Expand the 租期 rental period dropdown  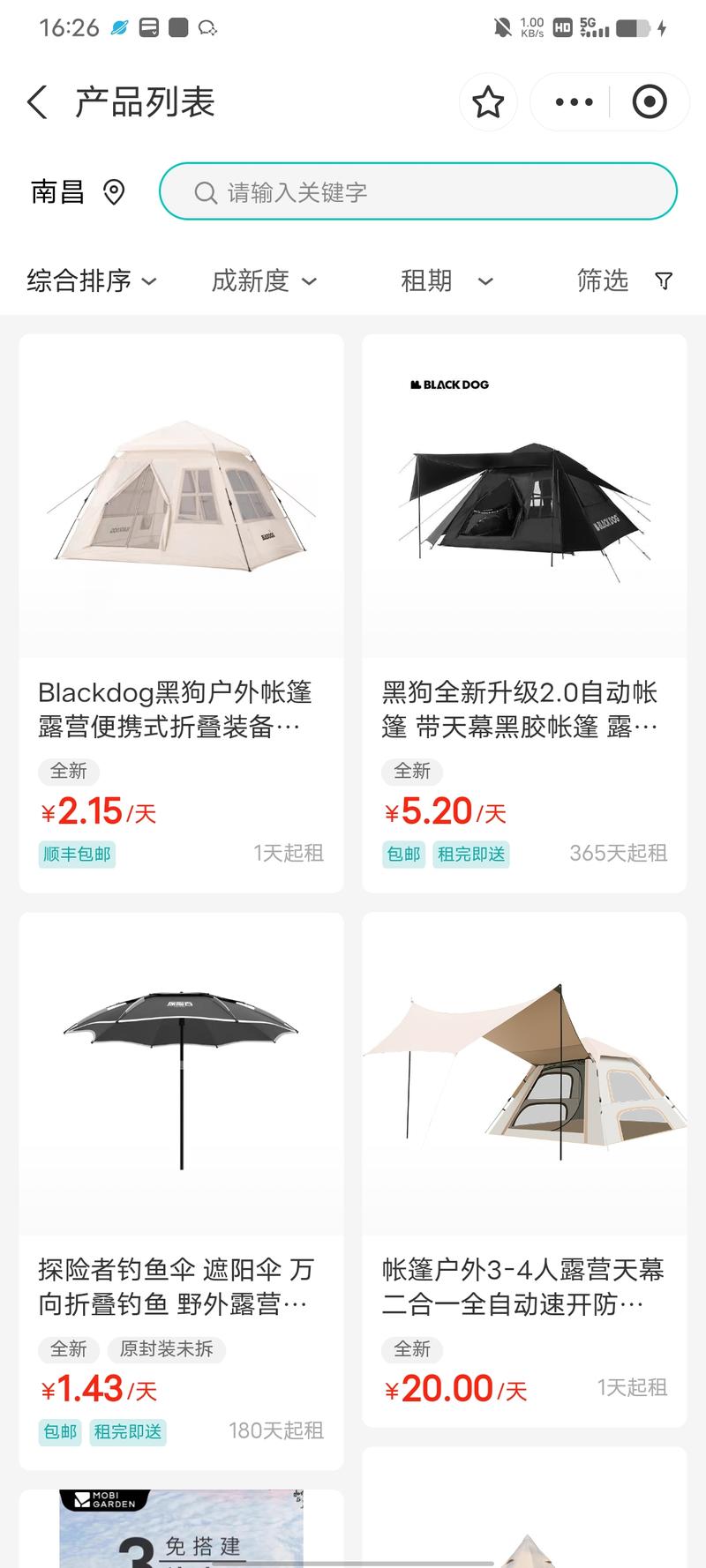coord(446,281)
